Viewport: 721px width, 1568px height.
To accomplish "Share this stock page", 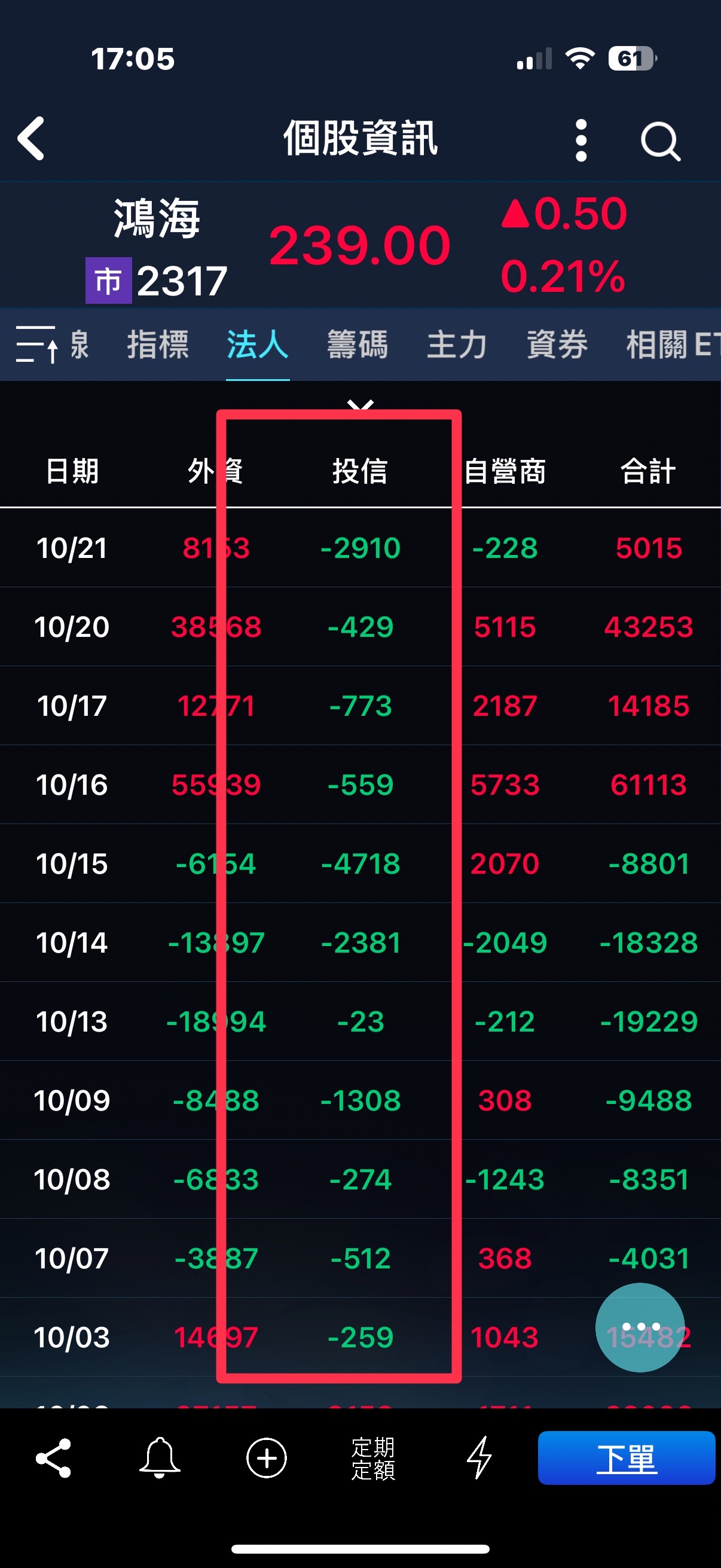I will (54, 1459).
